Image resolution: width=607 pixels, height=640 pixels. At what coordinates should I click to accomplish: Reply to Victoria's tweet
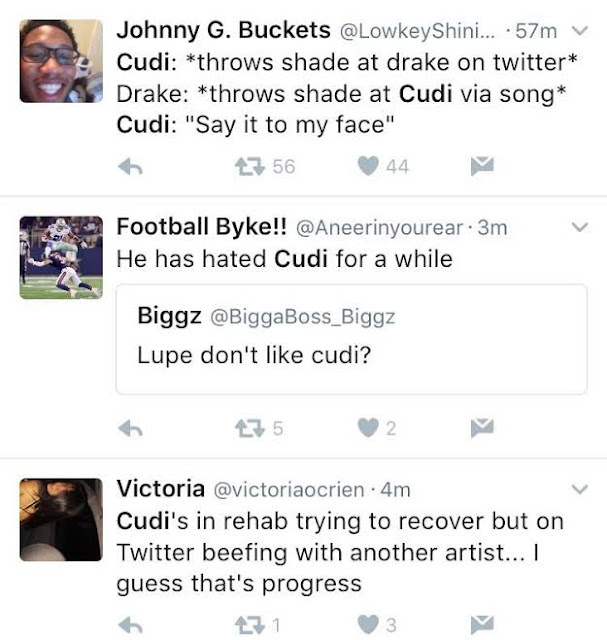coord(131,625)
